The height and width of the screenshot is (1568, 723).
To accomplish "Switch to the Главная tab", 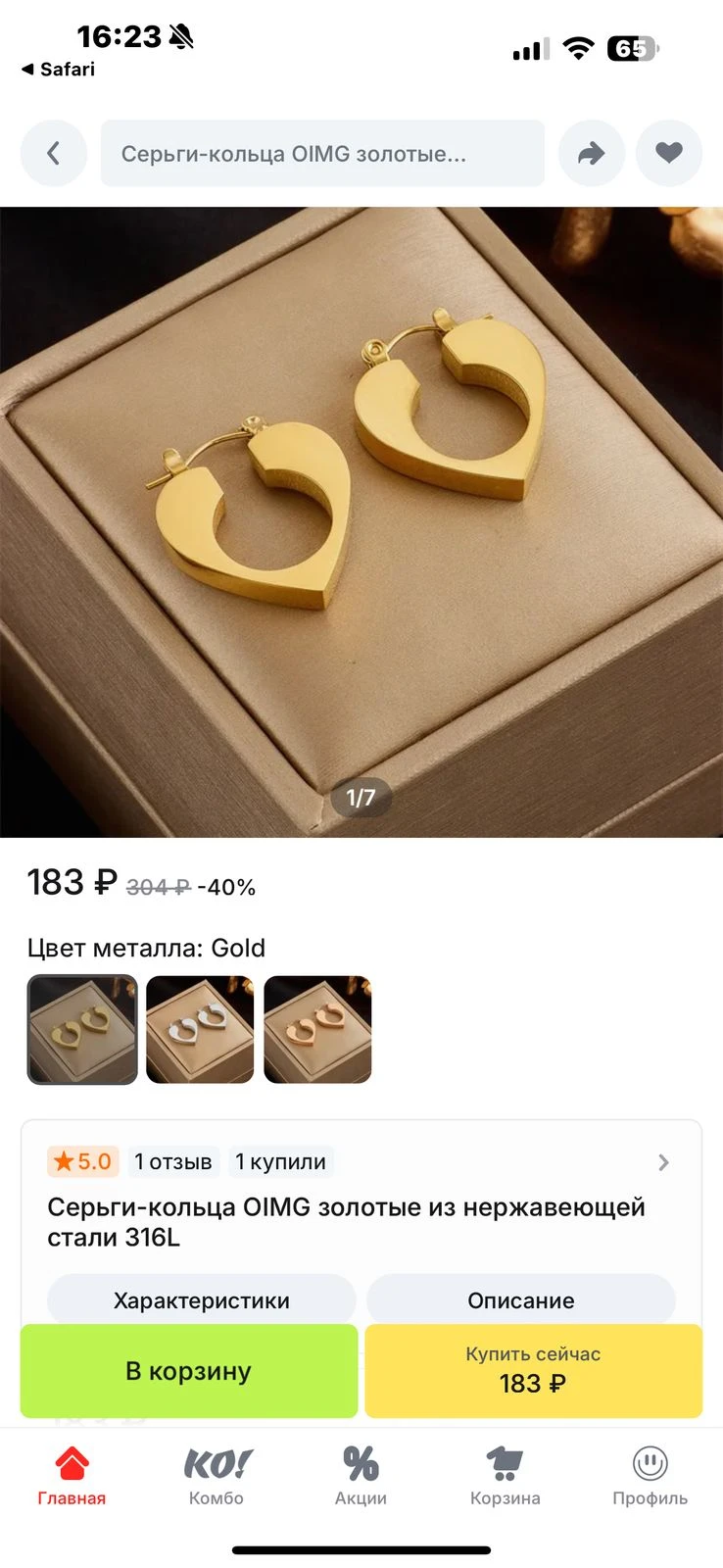I will point(72,1476).
